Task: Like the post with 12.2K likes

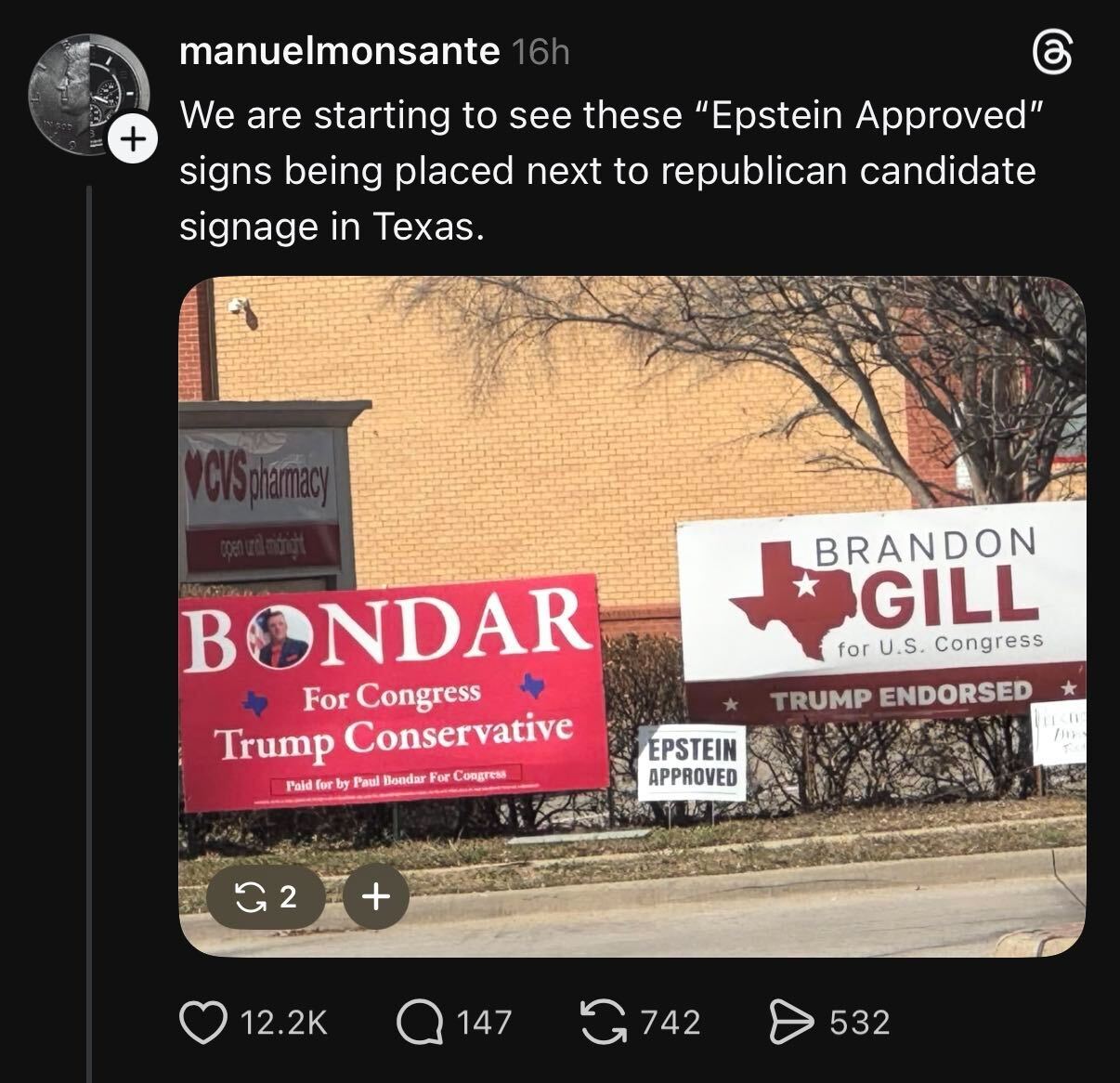Action: coord(202,1023)
